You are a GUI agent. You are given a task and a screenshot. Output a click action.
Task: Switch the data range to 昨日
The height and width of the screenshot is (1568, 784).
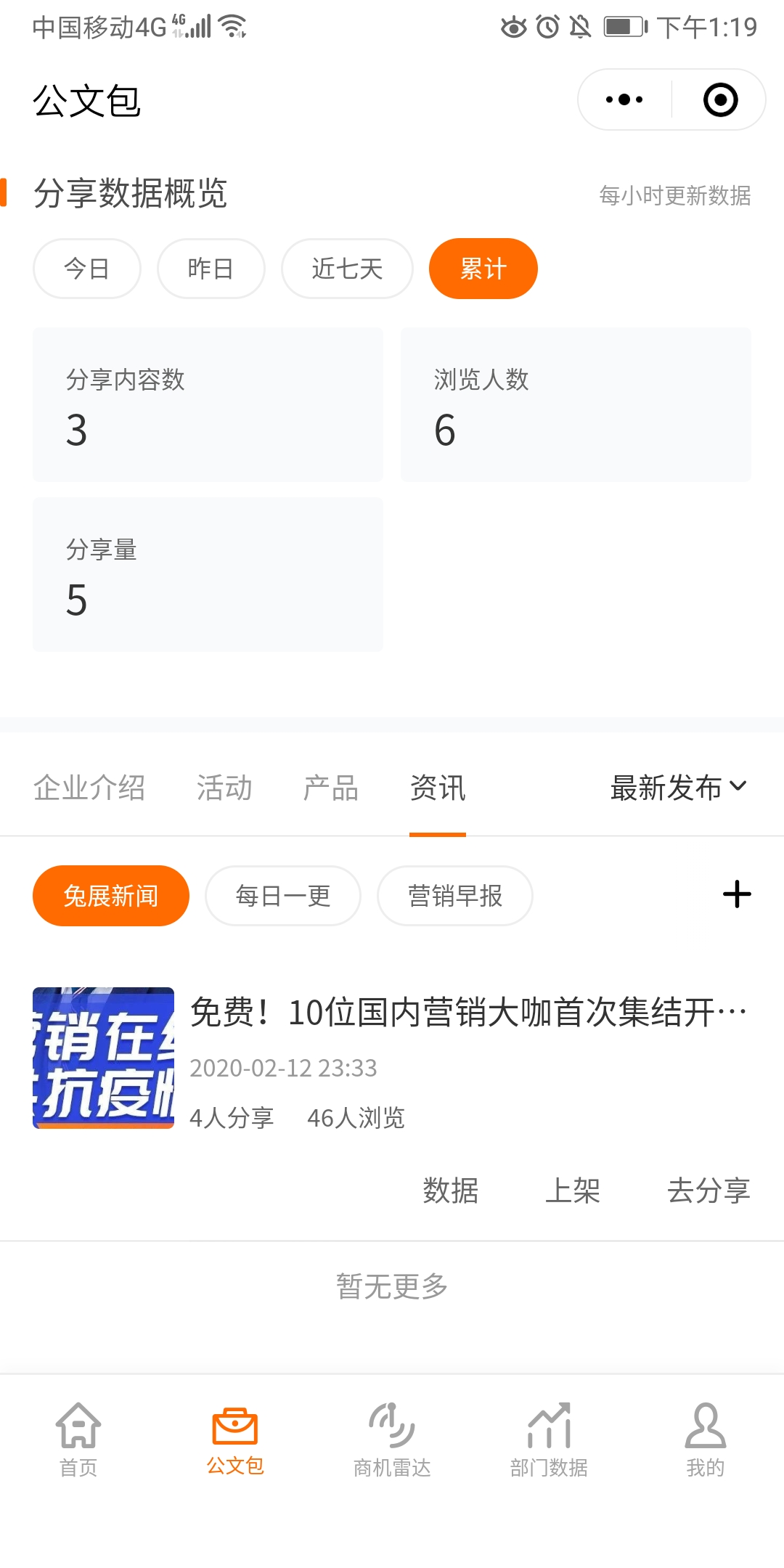tap(211, 269)
